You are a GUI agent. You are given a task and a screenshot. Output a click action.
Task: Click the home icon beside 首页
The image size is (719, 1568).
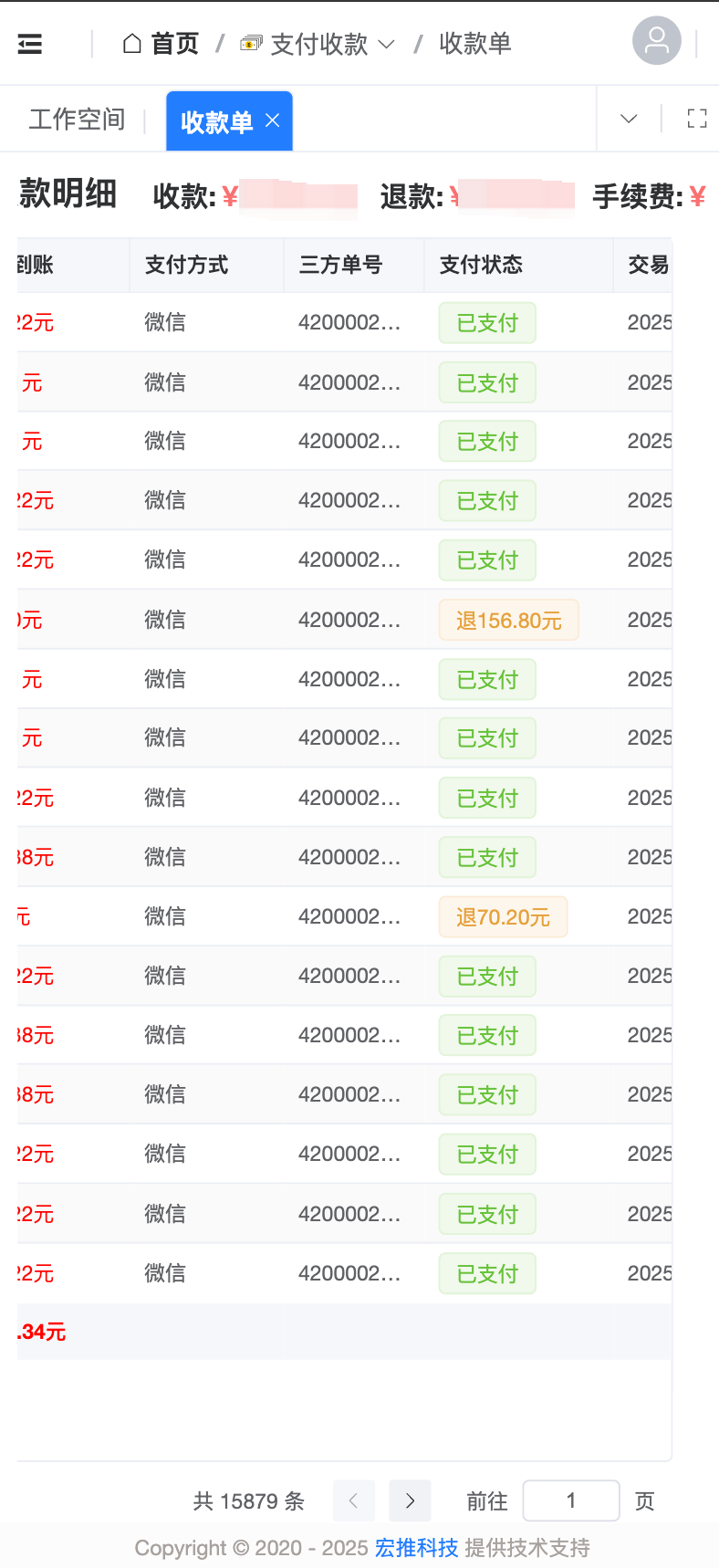pos(130,43)
